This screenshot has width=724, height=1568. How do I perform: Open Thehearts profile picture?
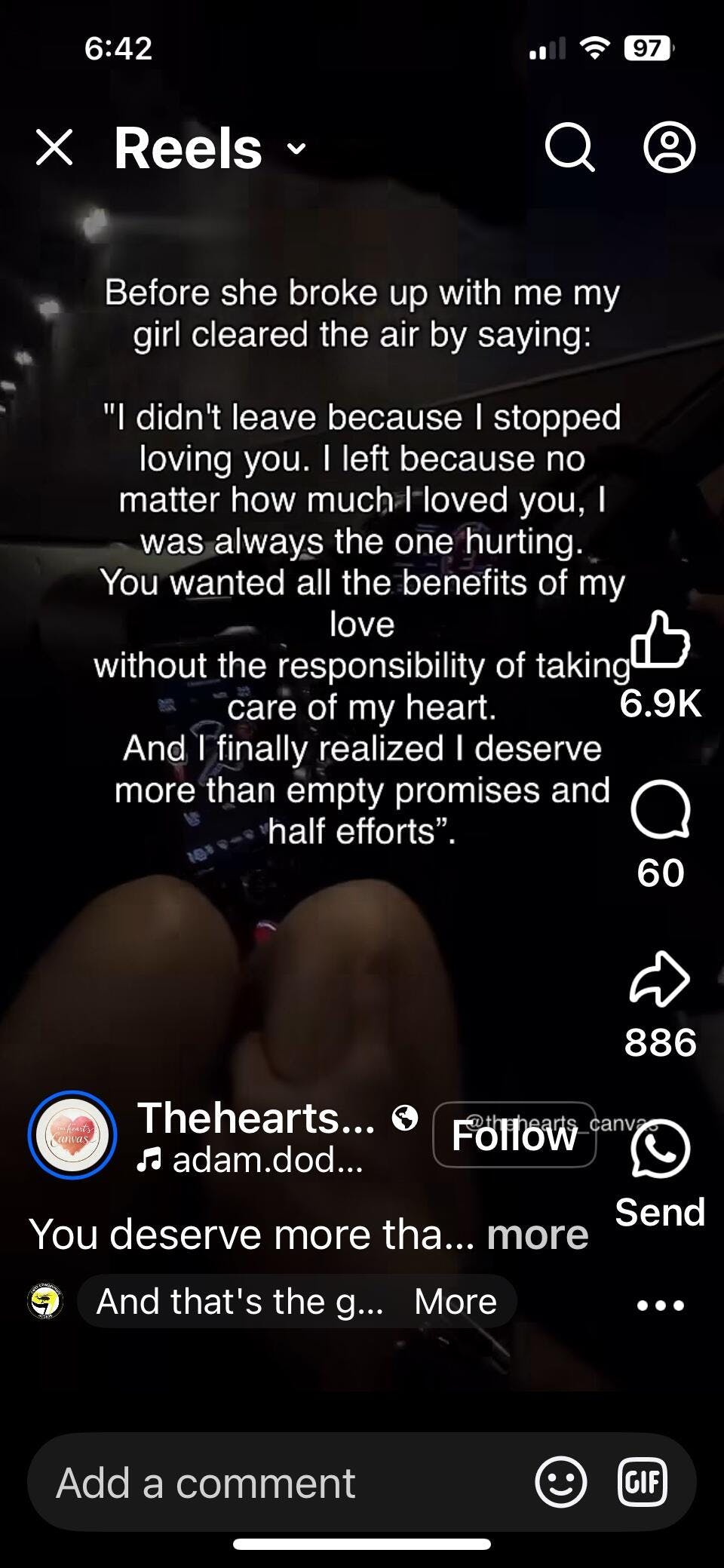(72, 1135)
